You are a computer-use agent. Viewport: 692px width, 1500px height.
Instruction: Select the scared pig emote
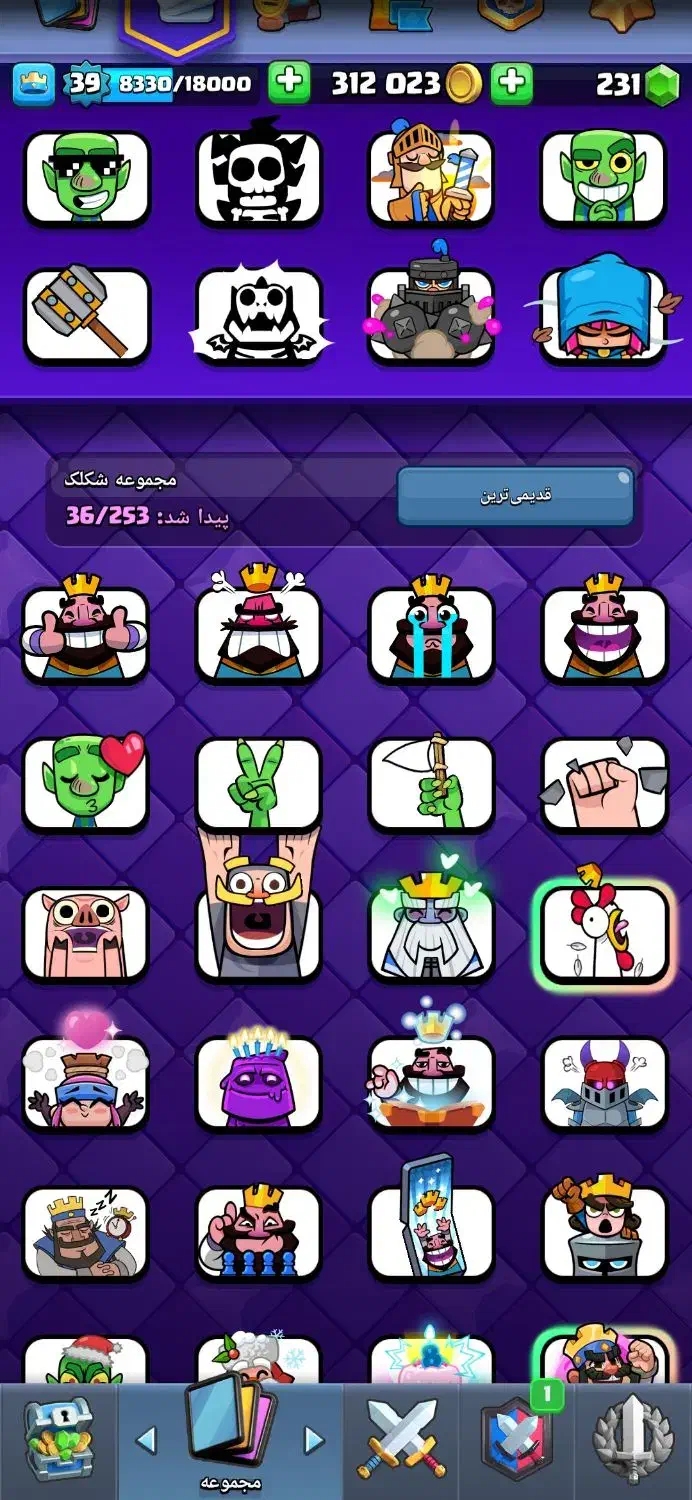point(86,934)
